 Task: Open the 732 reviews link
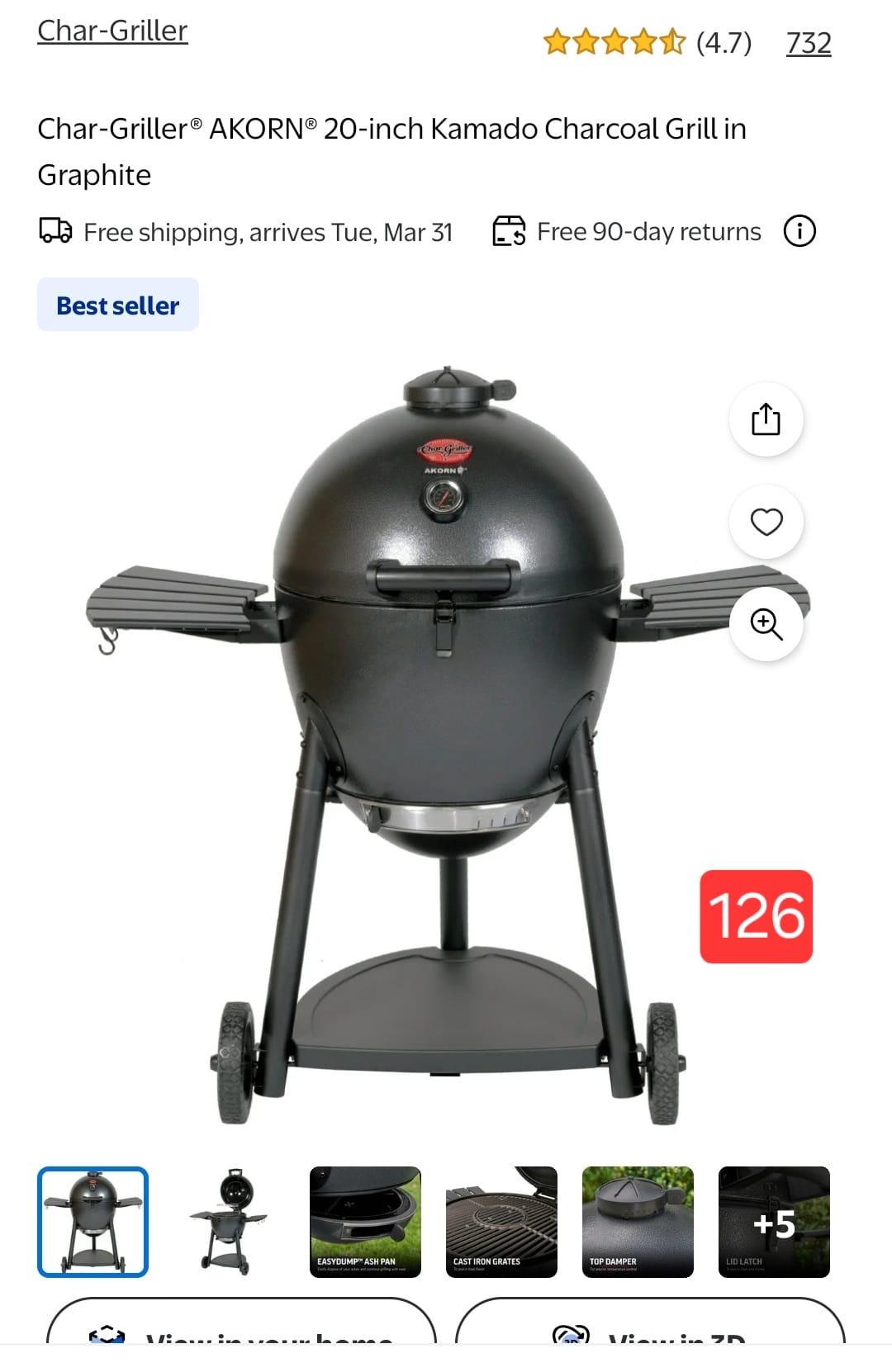[808, 43]
